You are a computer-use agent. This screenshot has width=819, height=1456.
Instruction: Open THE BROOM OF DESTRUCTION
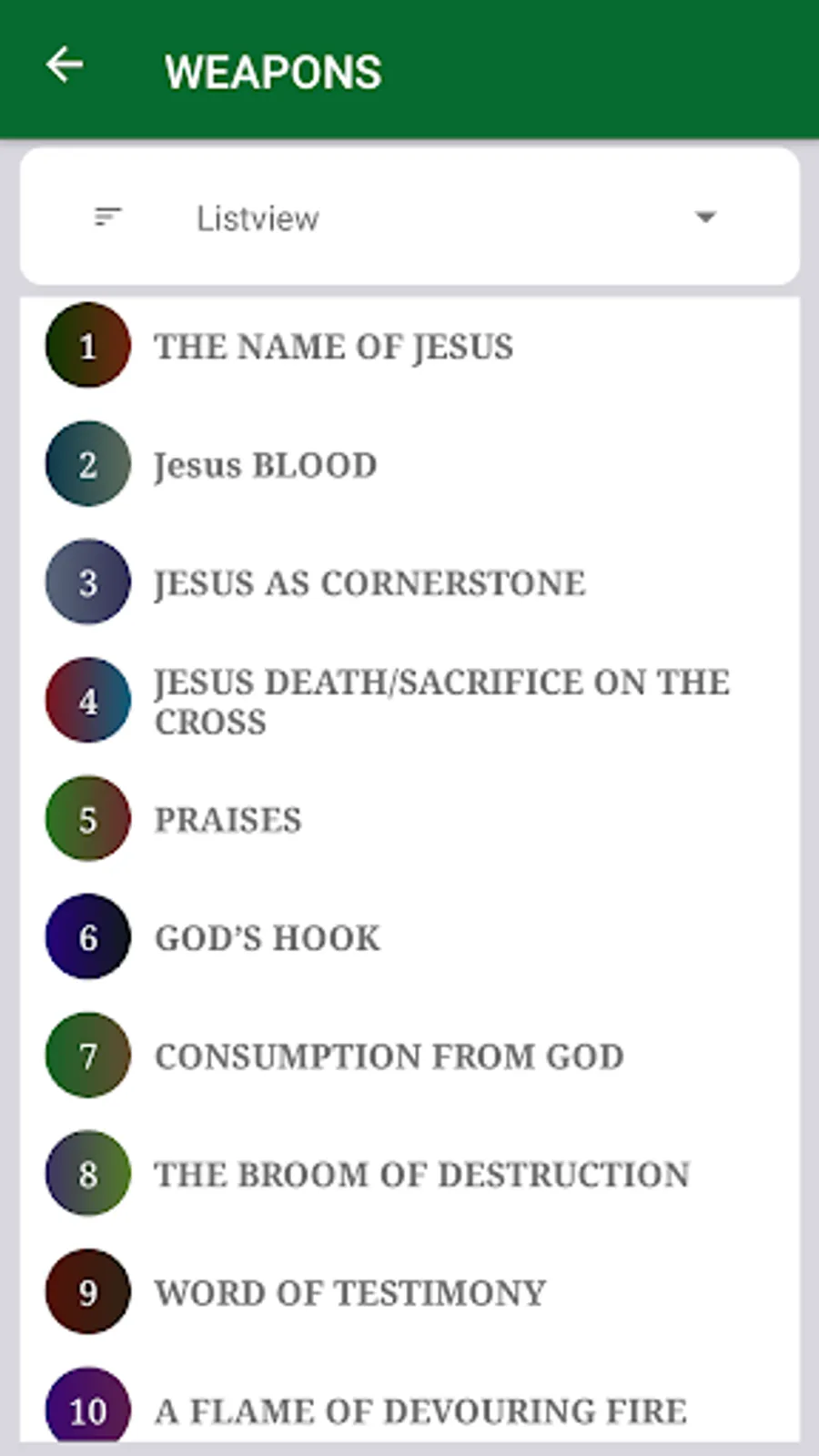[421, 1175]
